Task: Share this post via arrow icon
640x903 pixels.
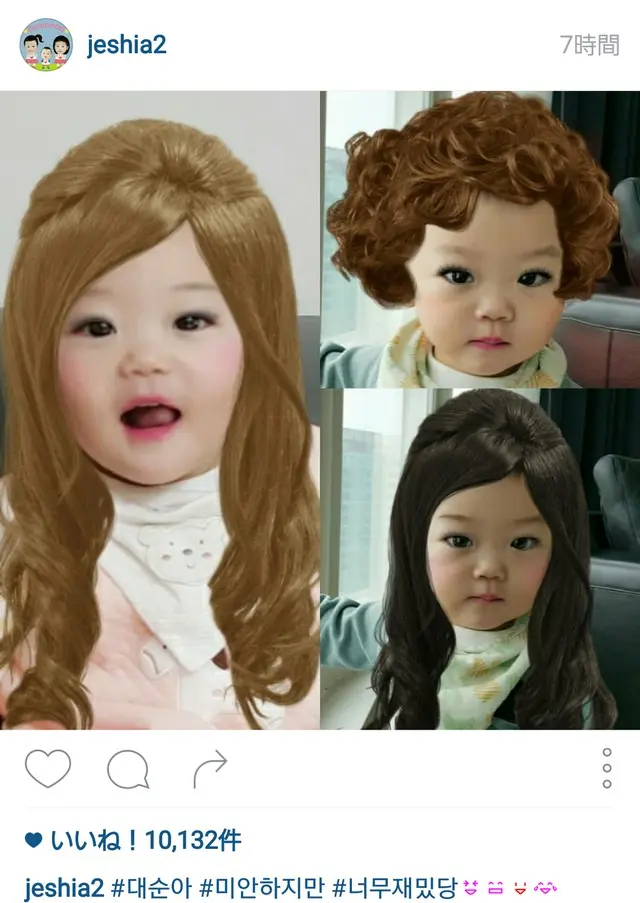Action: (x=210, y=768)
